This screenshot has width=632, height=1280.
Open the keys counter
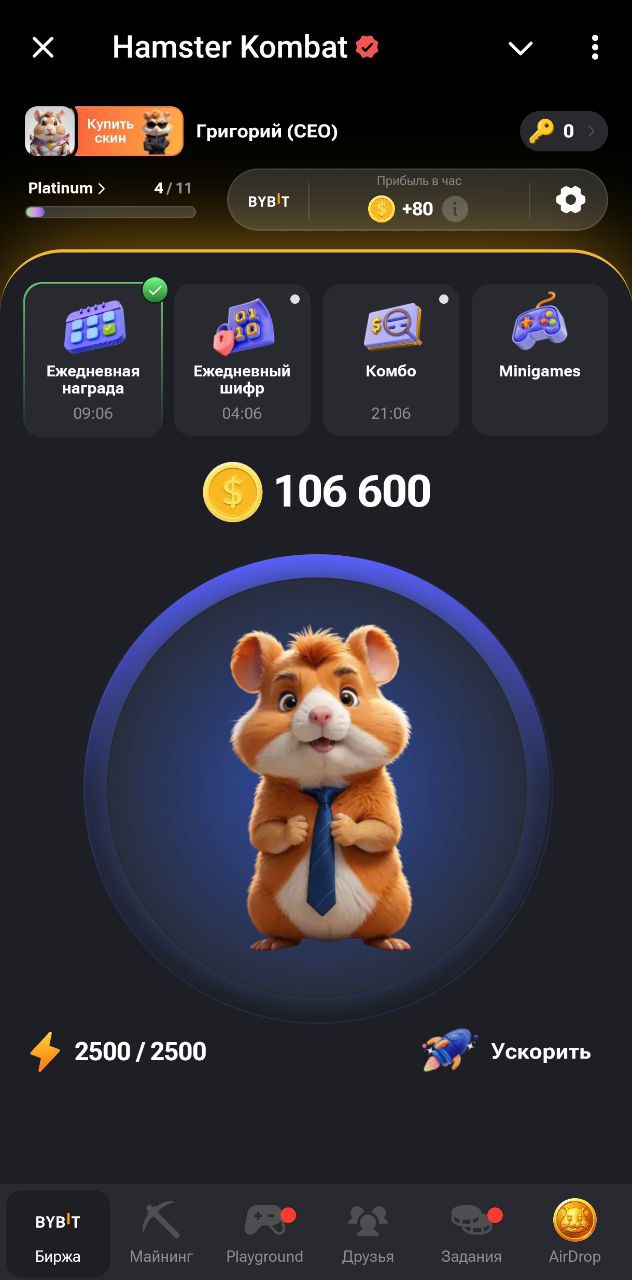coord(564,131)
